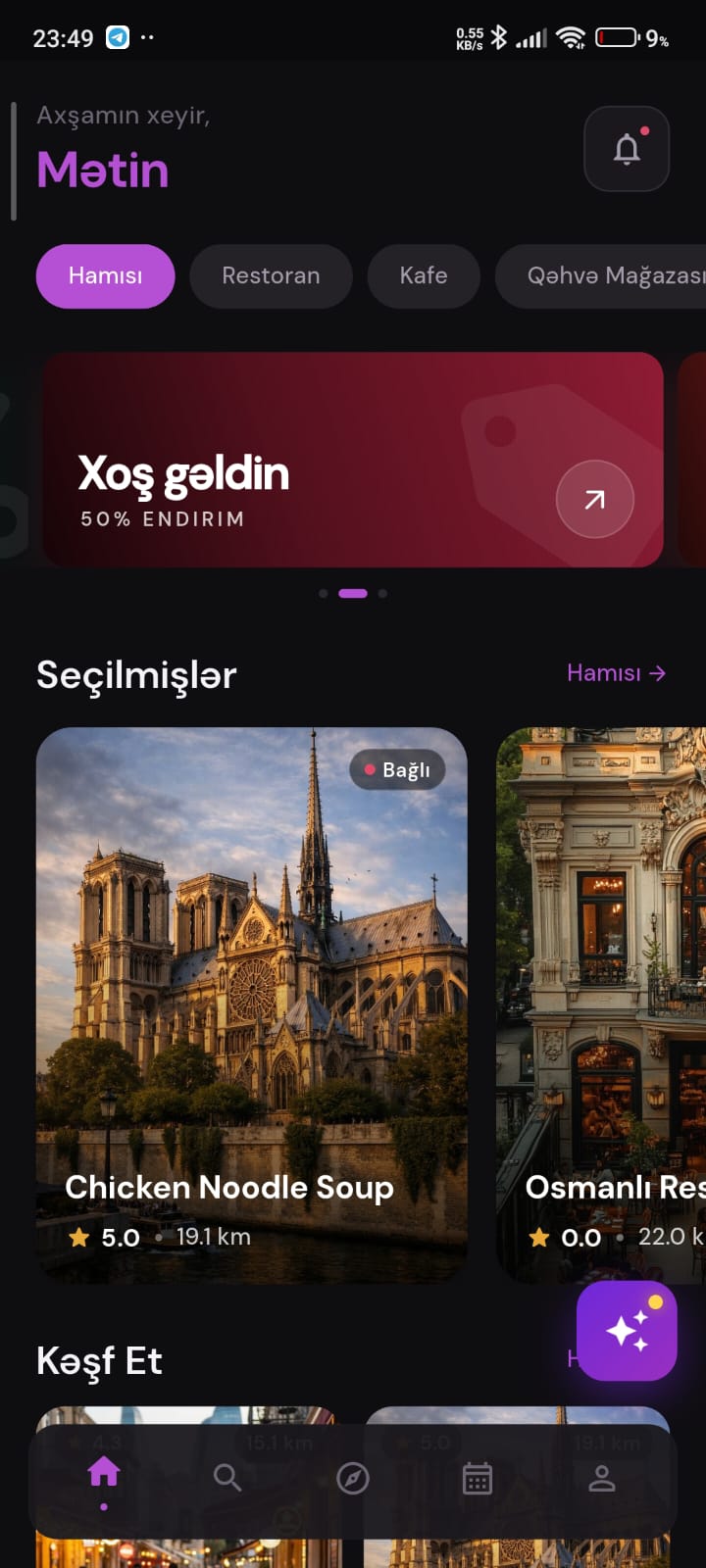Open the compass Explore tab
706x1568 pixels.
pos(353,1478)
